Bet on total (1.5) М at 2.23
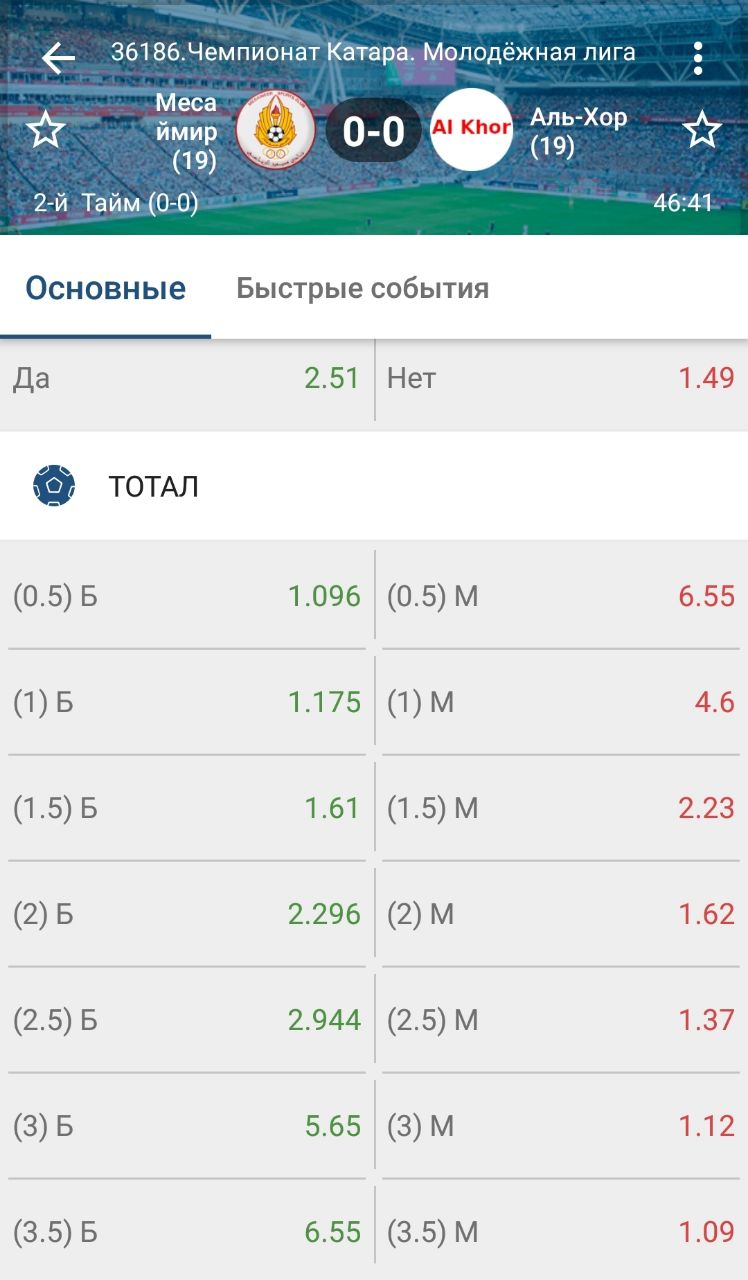The image size is (748, 1280). 562,808
